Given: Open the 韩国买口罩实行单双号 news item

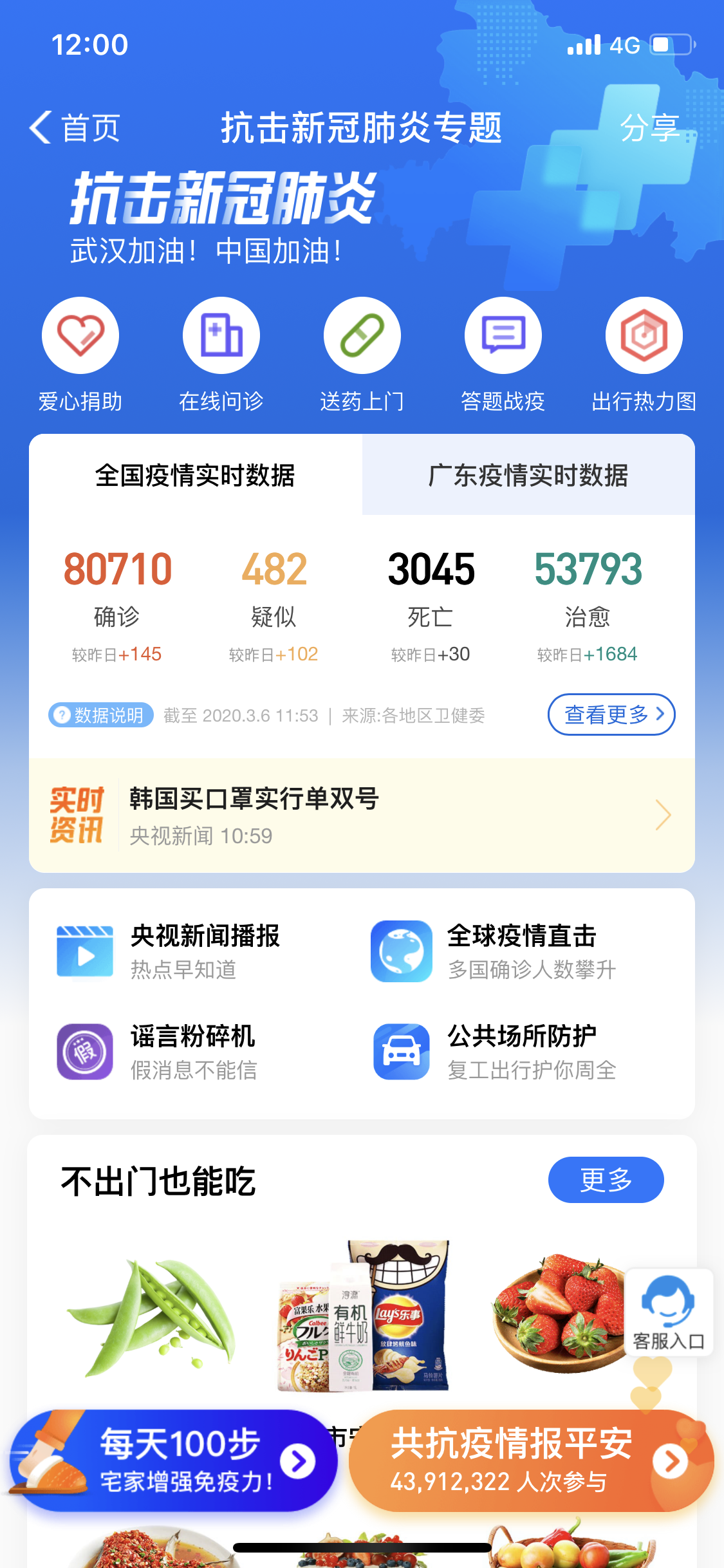Looking at the screenshot, I should click(x=362, y=816).
